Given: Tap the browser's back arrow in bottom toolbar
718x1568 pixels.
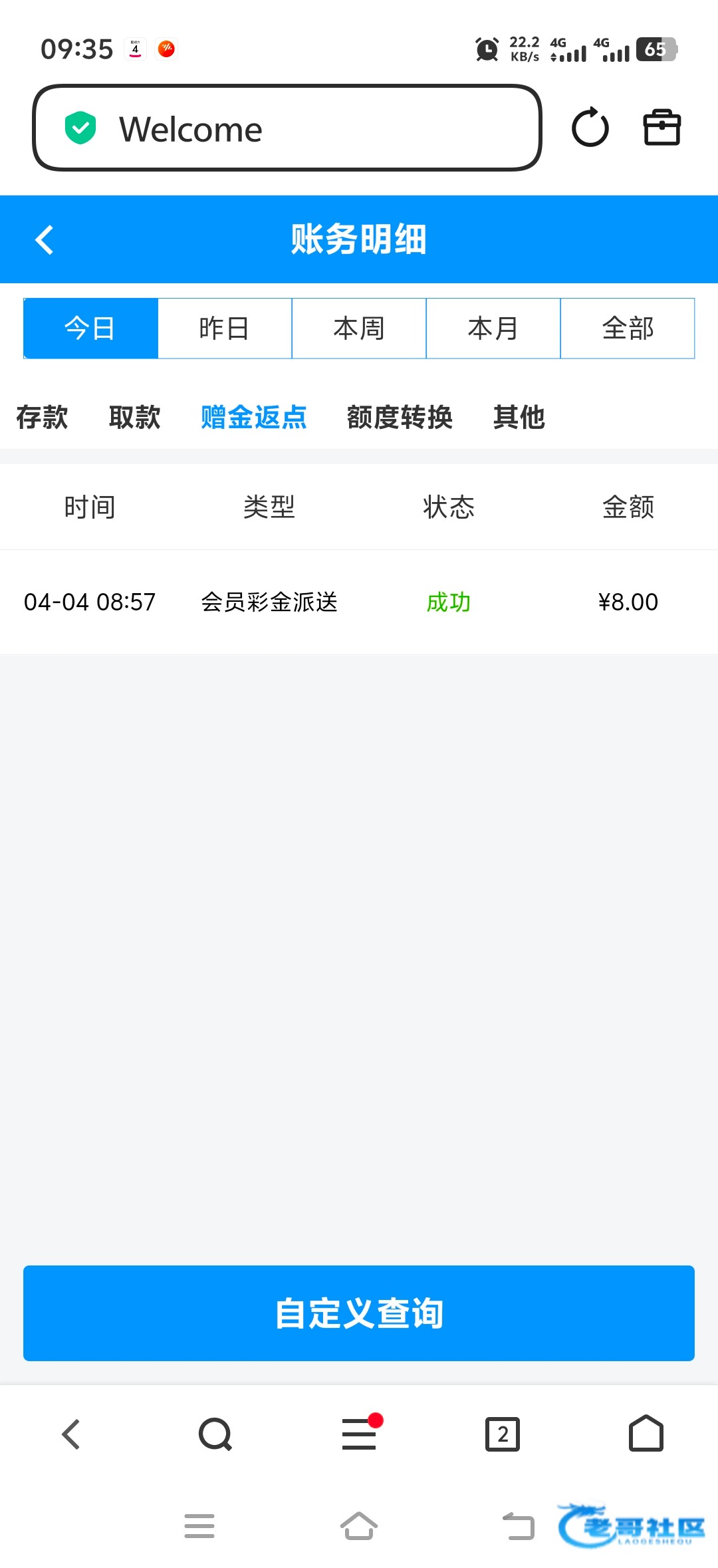Looking at the screenshot, I should pos(71,1434).
